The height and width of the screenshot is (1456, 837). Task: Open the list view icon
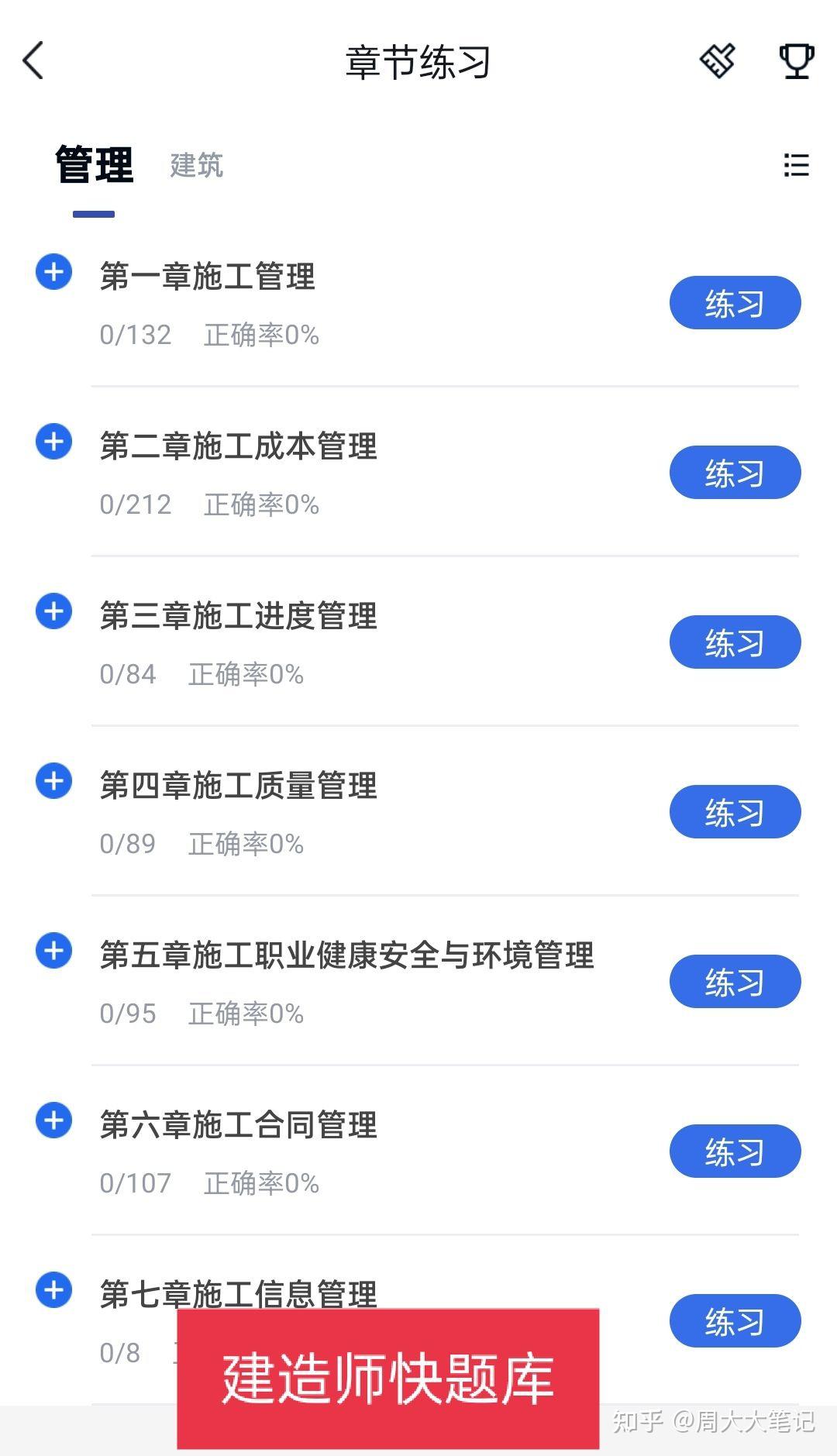(796, 165)
